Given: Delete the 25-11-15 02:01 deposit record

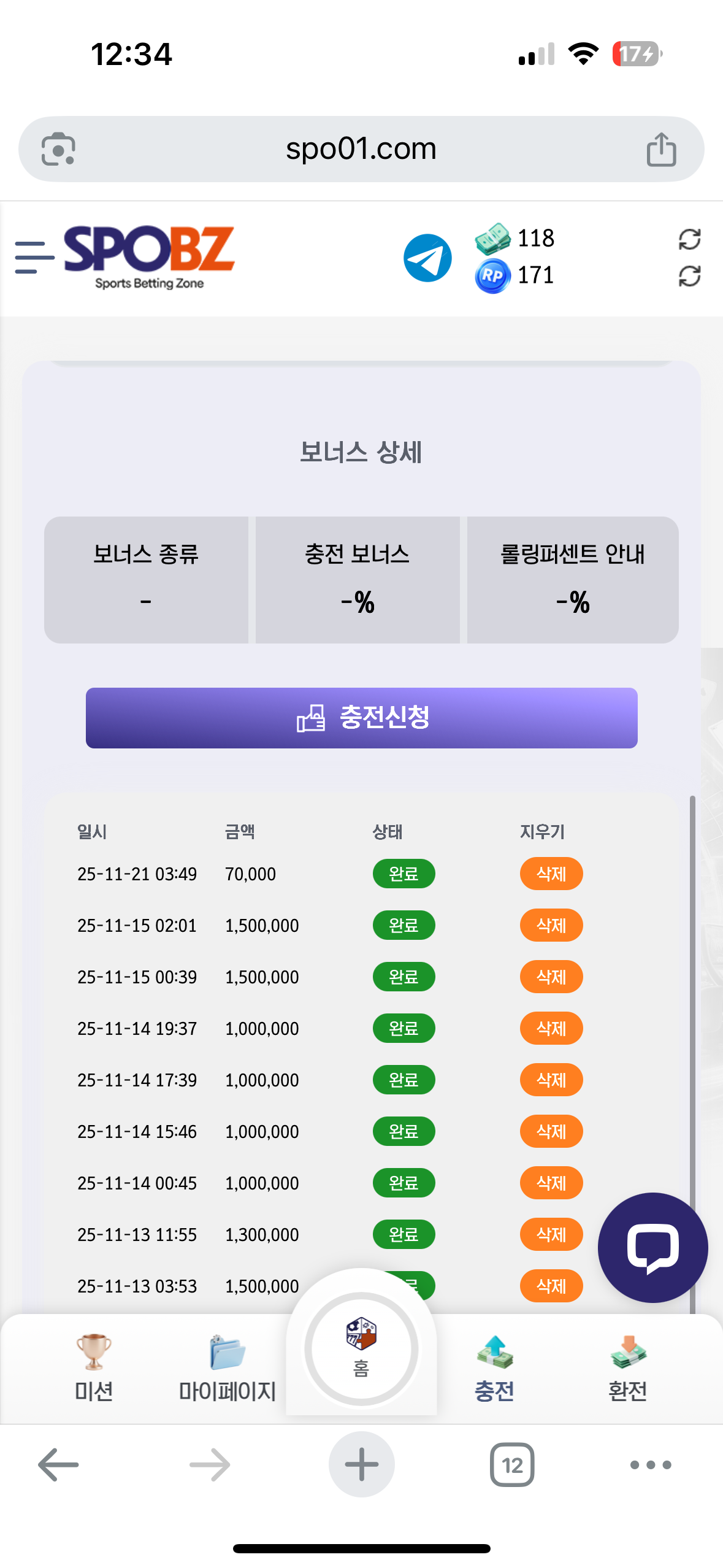Looking at the screenshot, I should click(x=551, y=925).
